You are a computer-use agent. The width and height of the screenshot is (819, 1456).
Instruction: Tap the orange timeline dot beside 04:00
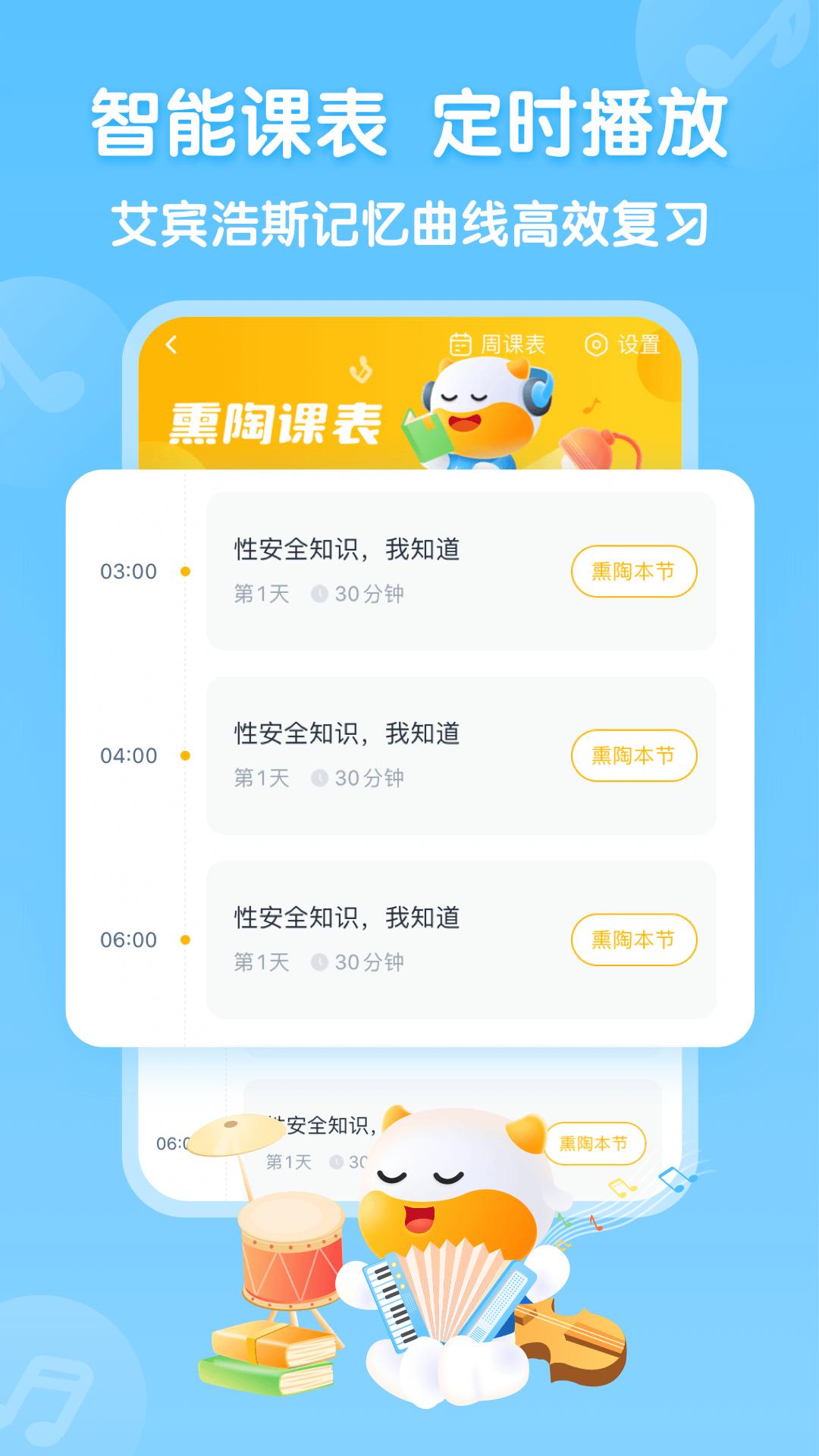coord(184,755)
